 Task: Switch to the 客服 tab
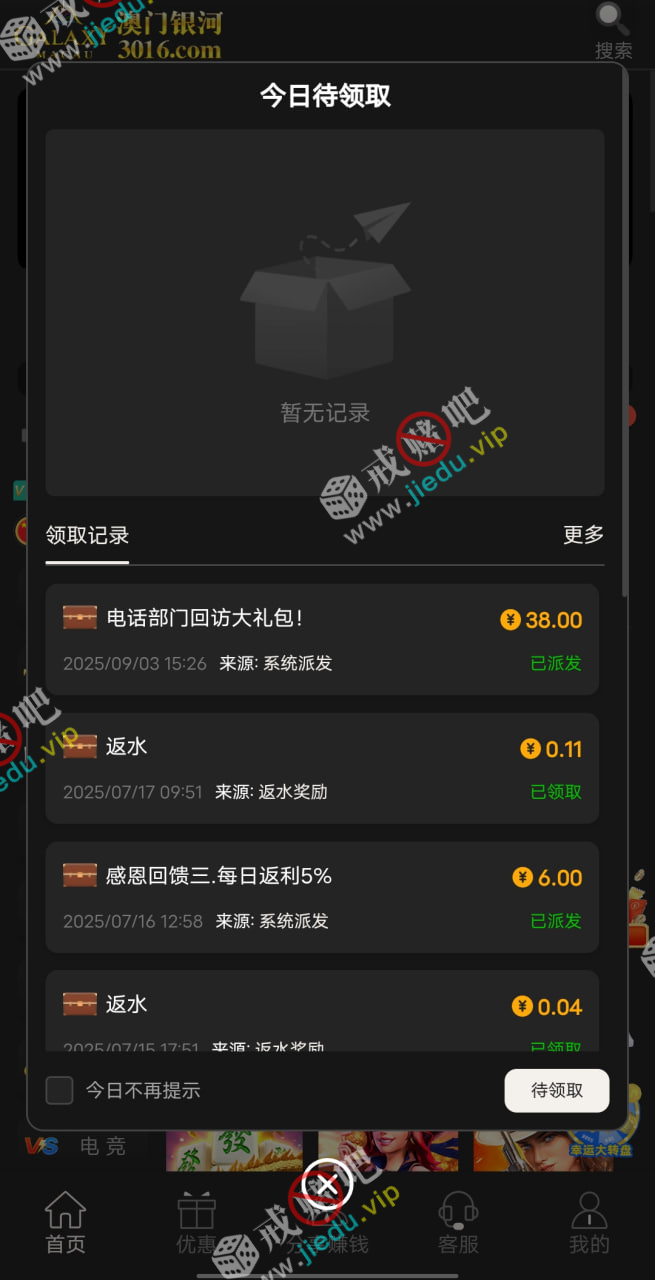[x=458, y=1222]
